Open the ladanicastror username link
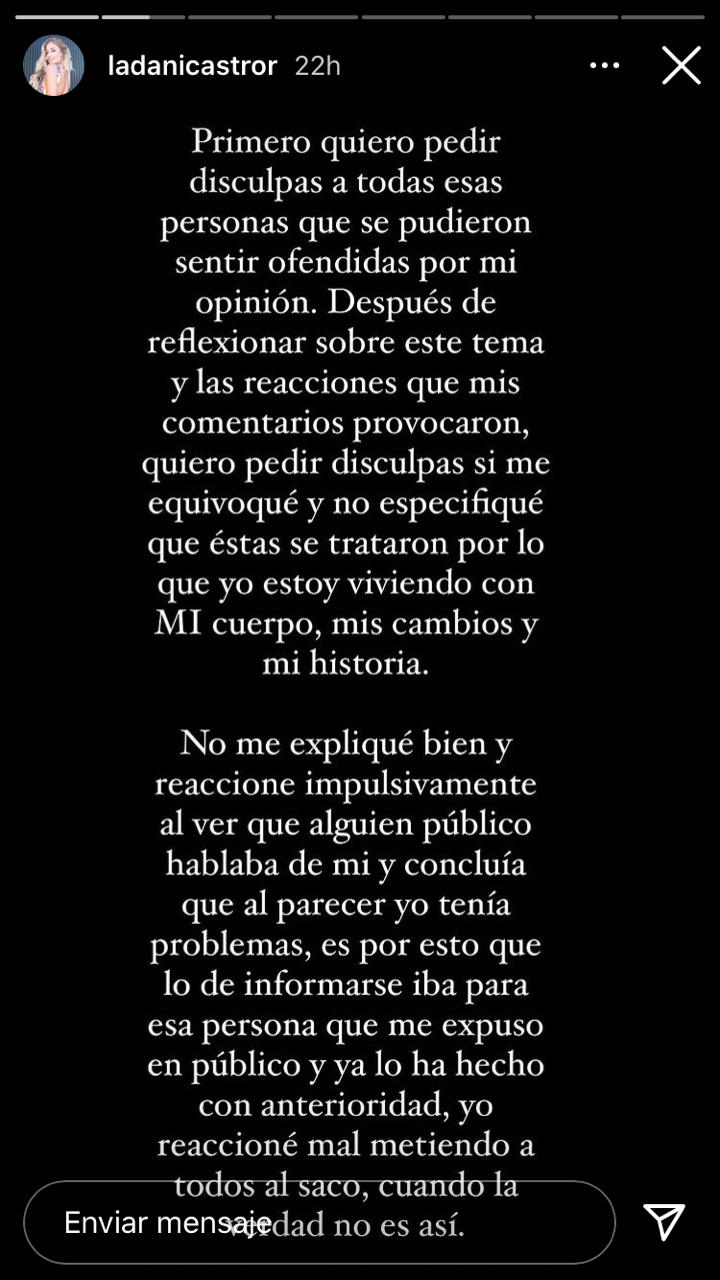720x1280 pixels. pos(191,66)
